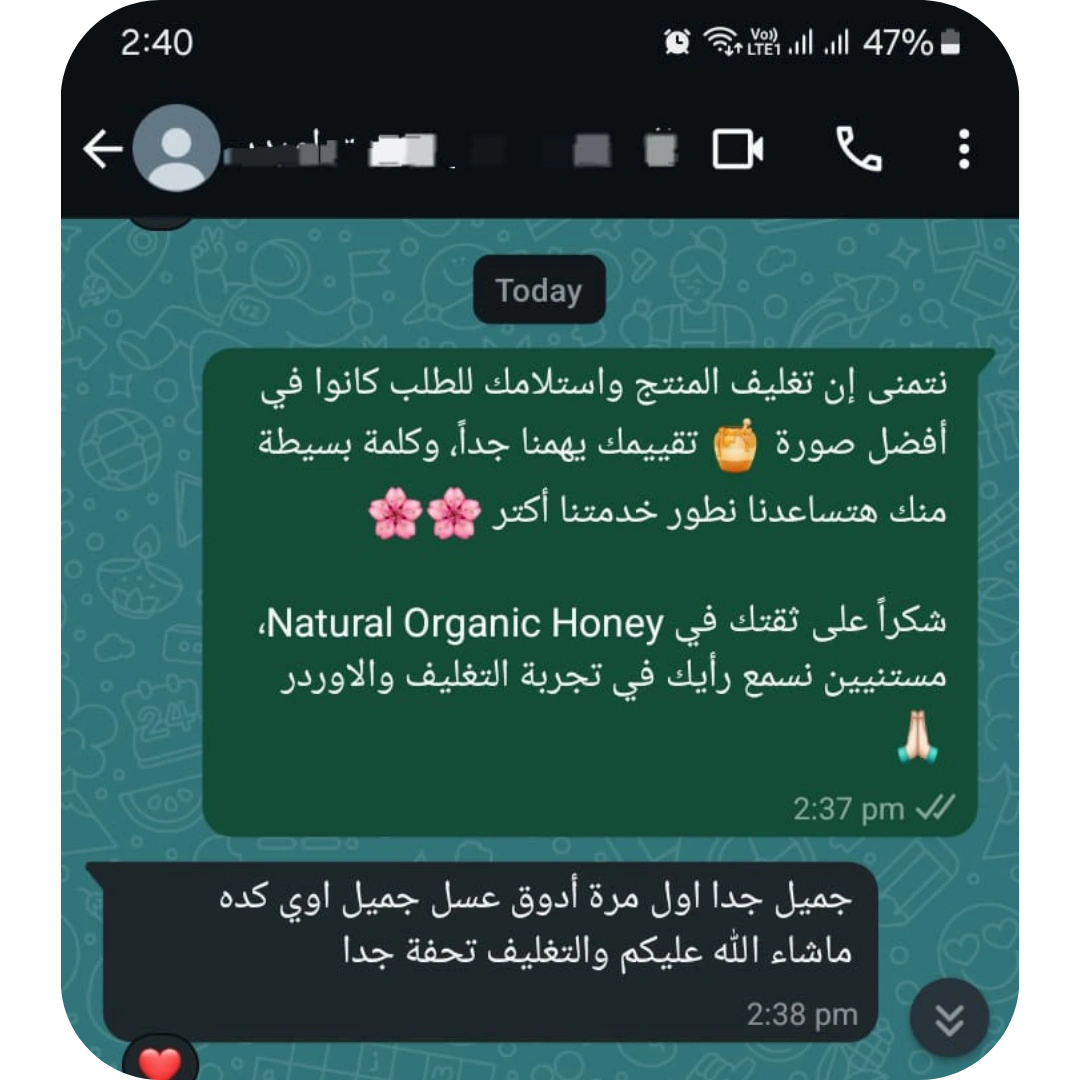Place a voice call to this contact
This screenshot has width=1080, height=1080.
pyautogui.click(x=858, y=150)
